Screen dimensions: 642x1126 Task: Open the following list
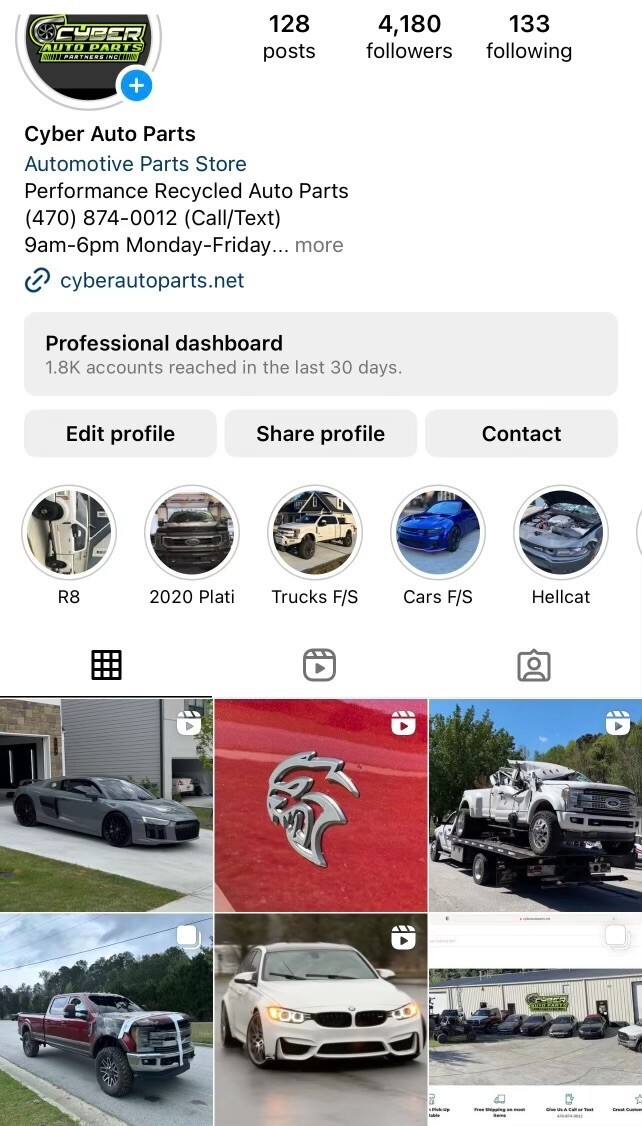click(x=529, y=37)
